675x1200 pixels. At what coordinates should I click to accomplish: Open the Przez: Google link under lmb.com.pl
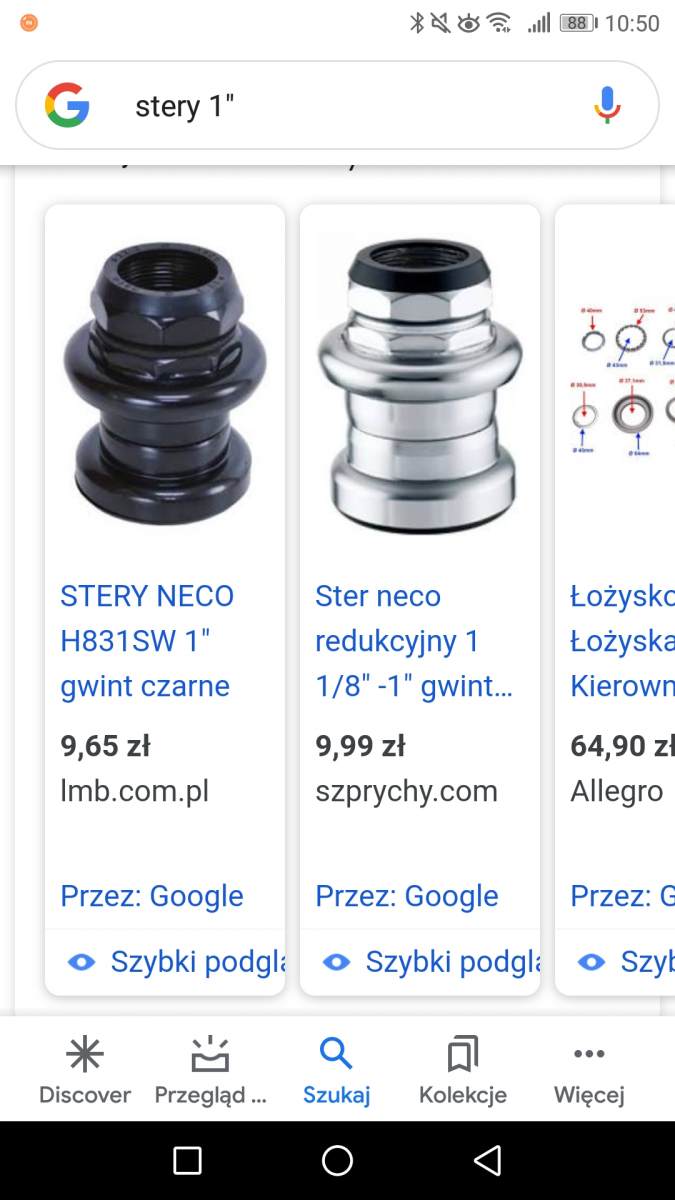[x=152, y=896]
